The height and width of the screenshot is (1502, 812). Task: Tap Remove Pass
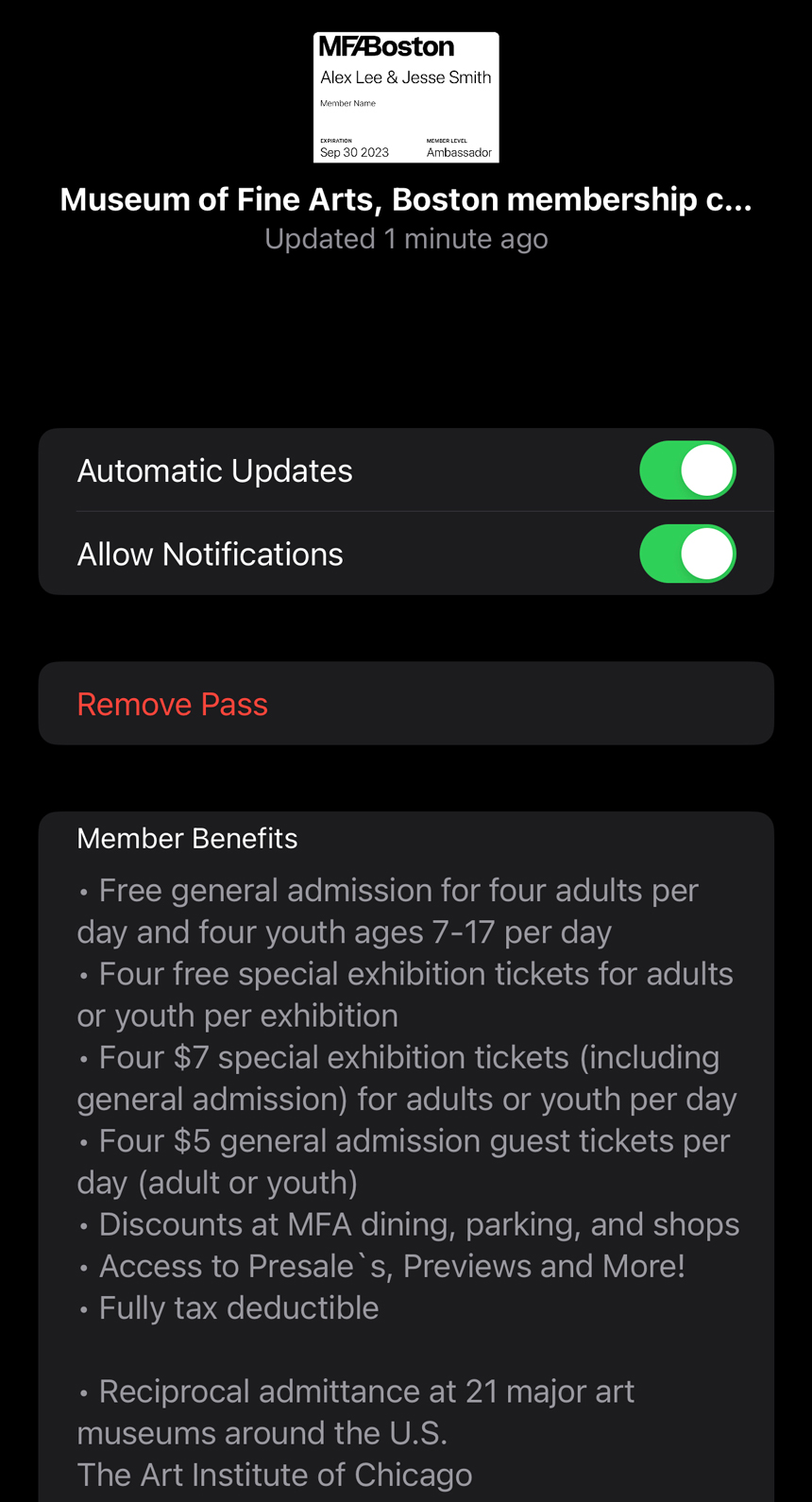(x=173, y=704)
